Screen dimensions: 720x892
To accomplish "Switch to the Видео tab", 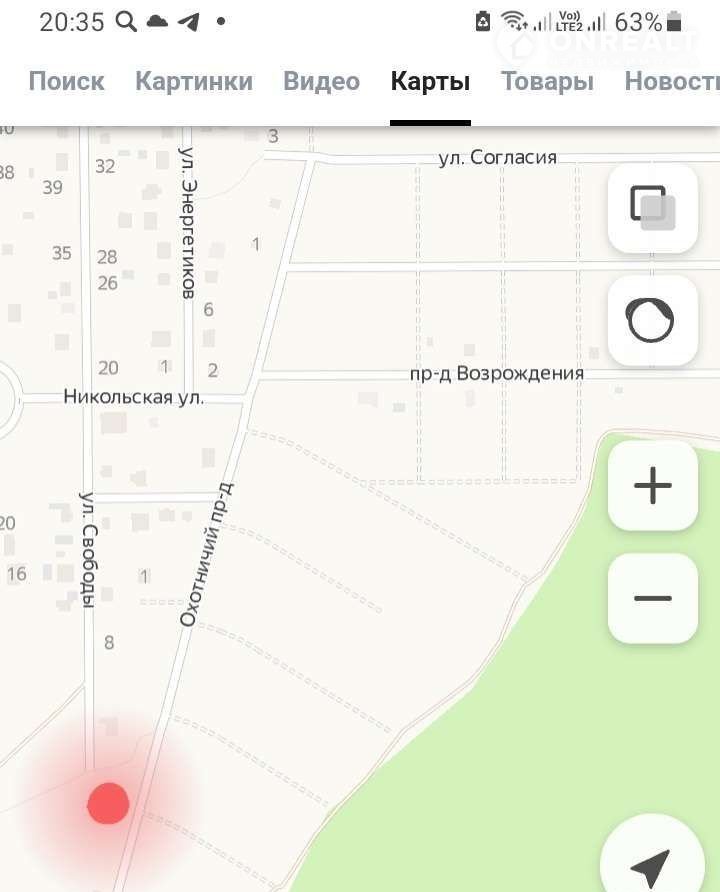I will pyautogui.click(x=321, y=82).
